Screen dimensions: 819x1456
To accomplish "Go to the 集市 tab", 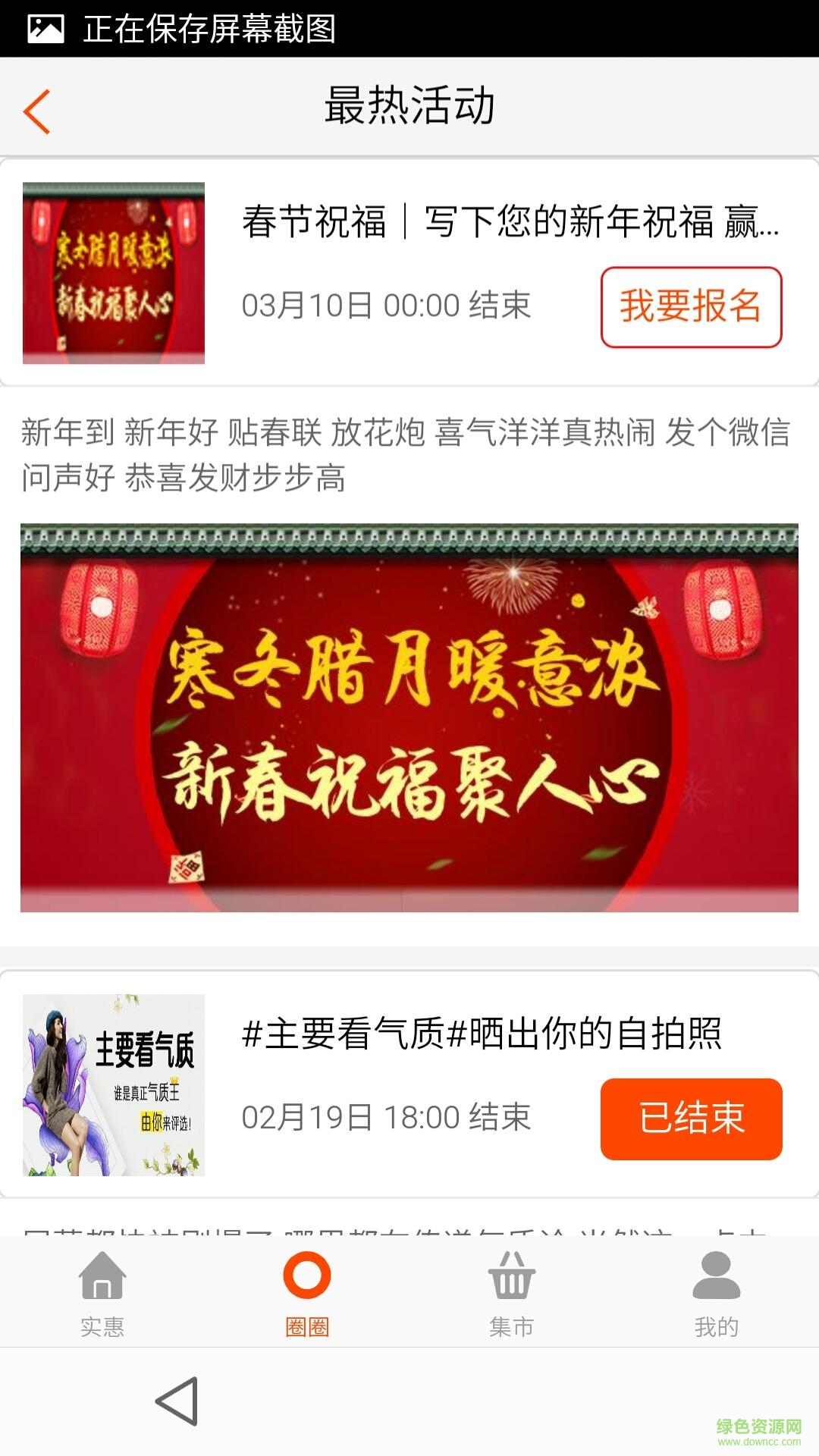I will pyautogui.click(x=512, y=1294).
